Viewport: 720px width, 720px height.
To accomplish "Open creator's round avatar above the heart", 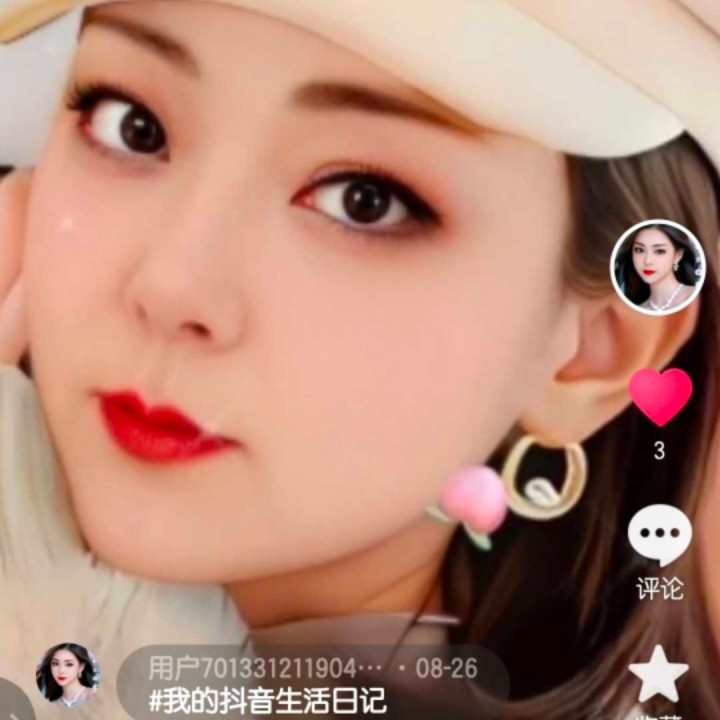I will tap(657, 267).
